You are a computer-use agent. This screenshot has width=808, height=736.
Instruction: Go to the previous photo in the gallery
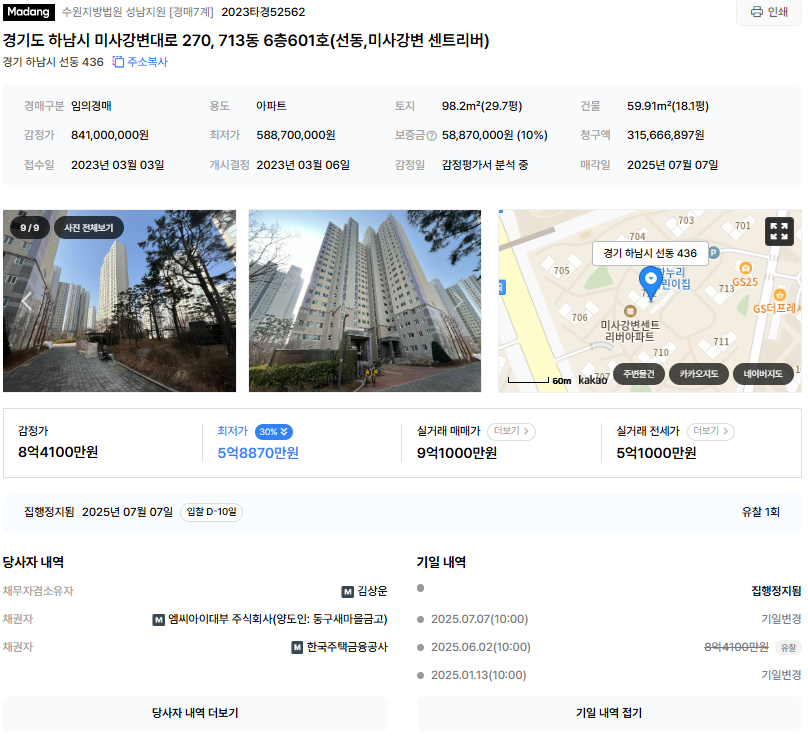coord(27,300)
